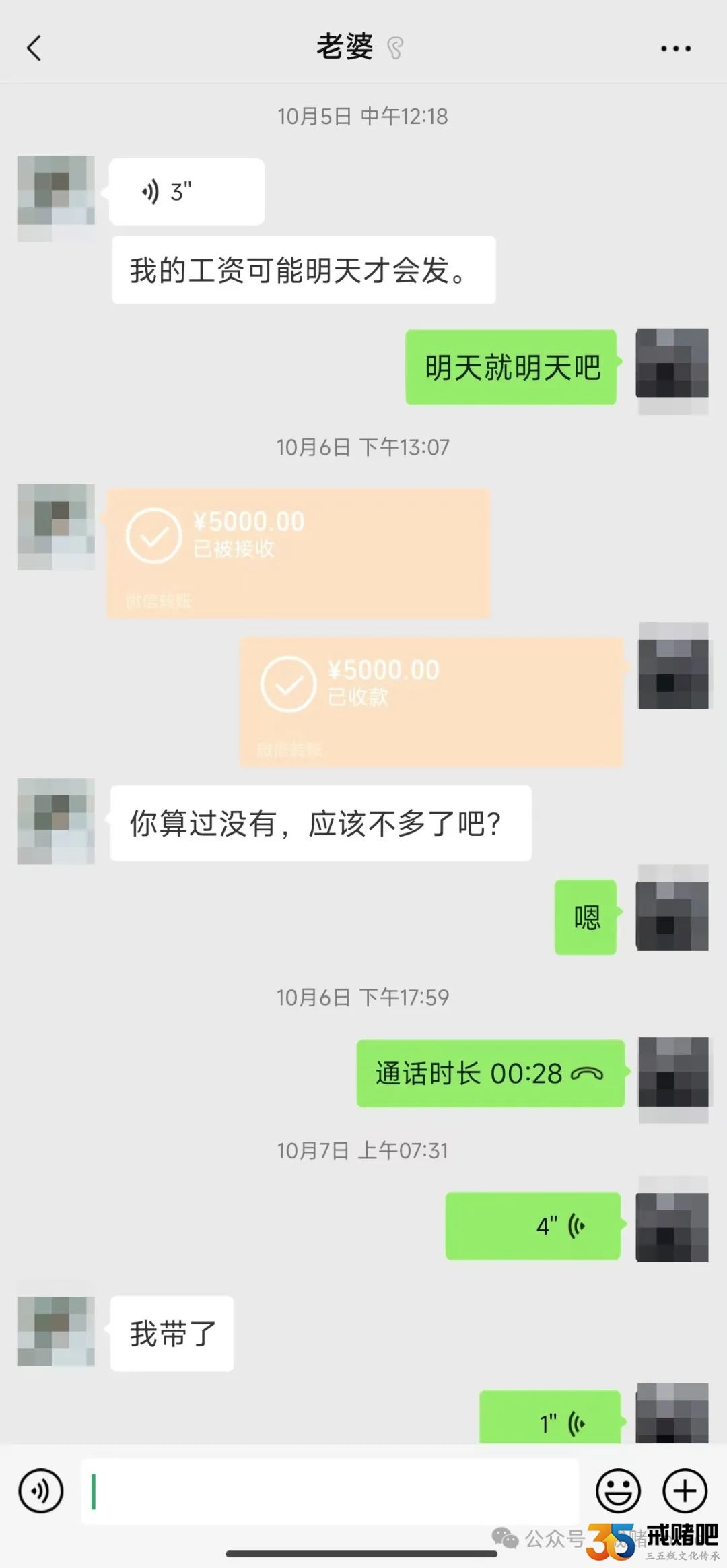Play the 4-second voice message
This screenshot has height=1568, width=727.
click(x=532, y=1225)
